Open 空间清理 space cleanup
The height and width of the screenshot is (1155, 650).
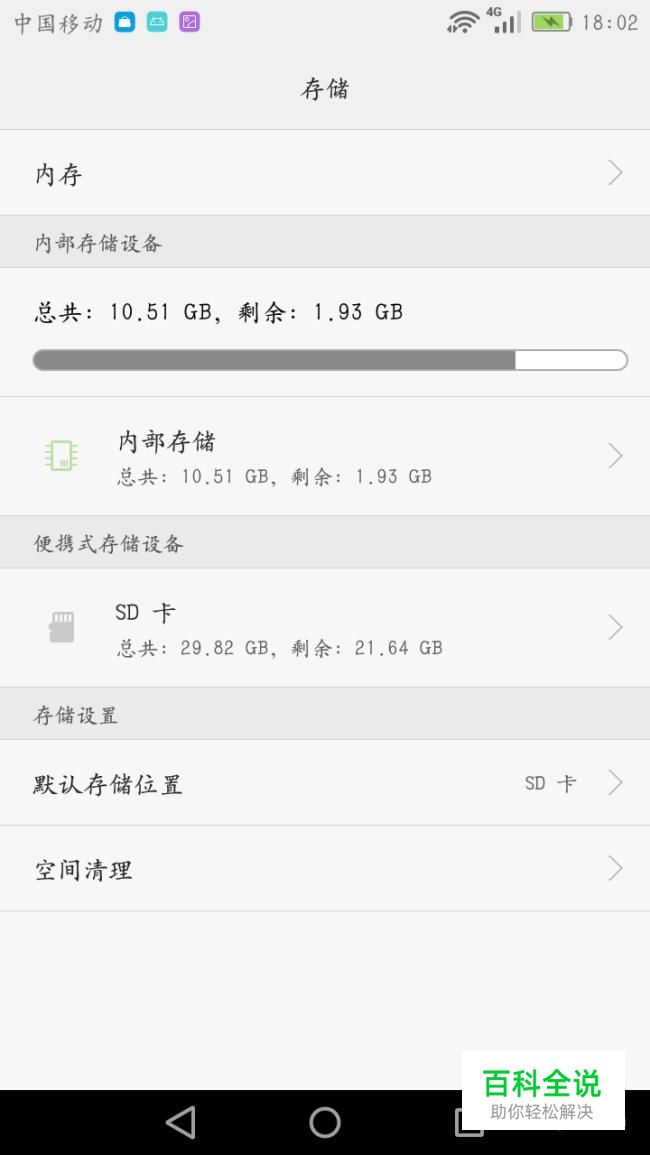pyautogui.click(x=325, y=868)
